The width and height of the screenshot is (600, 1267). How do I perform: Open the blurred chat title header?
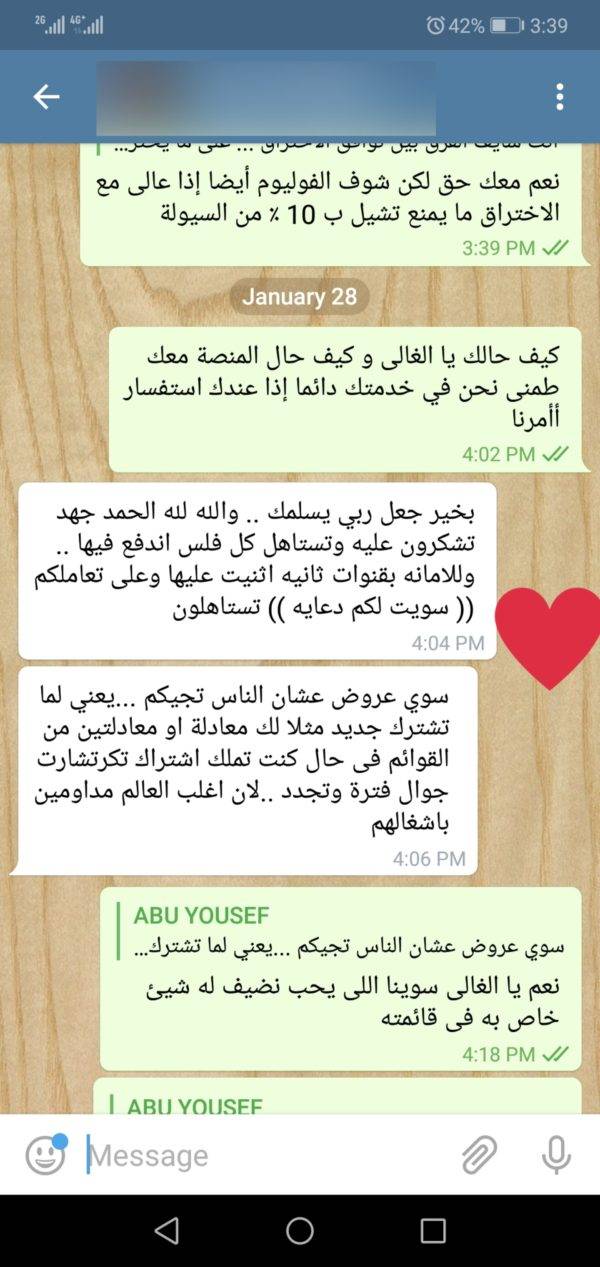tap(266, 98)
